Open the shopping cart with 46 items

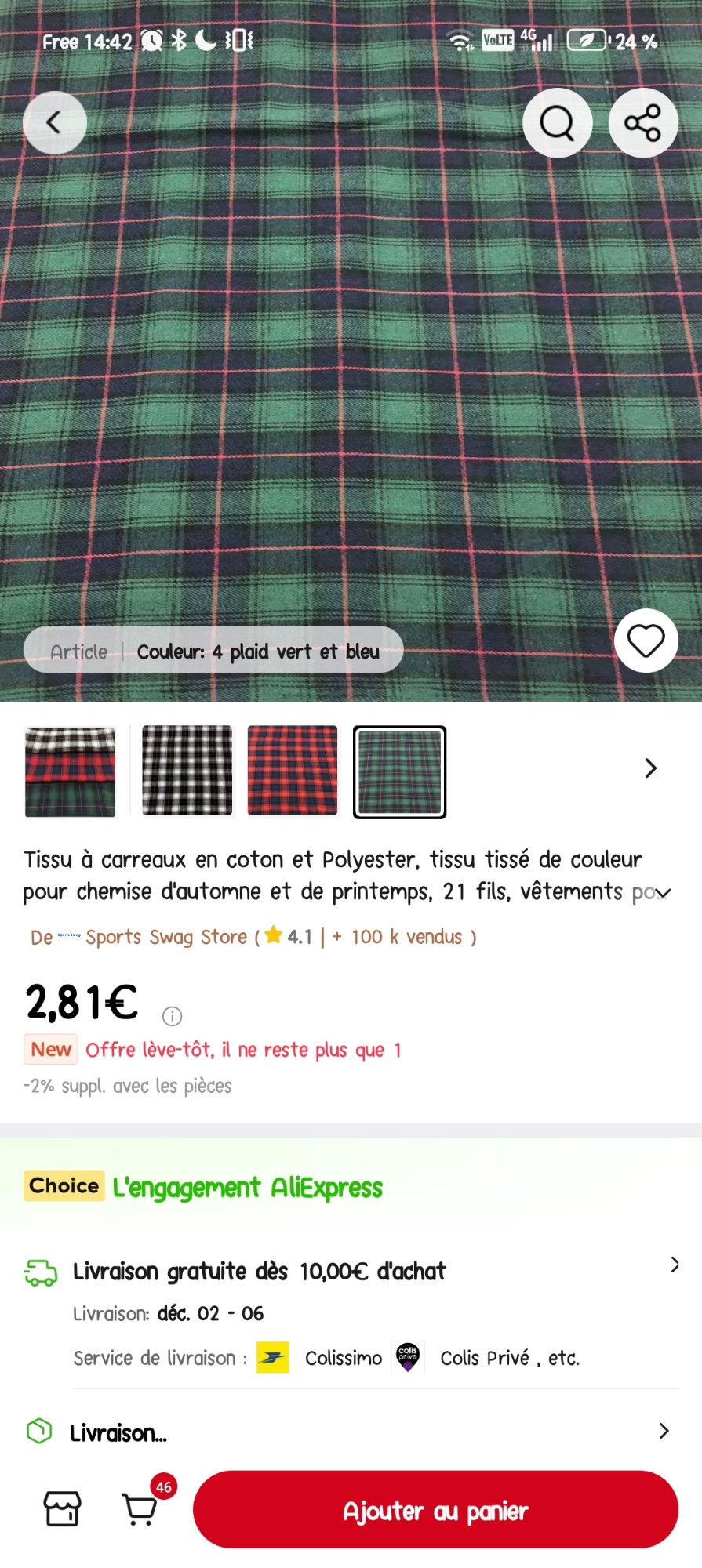(141, 1508)
